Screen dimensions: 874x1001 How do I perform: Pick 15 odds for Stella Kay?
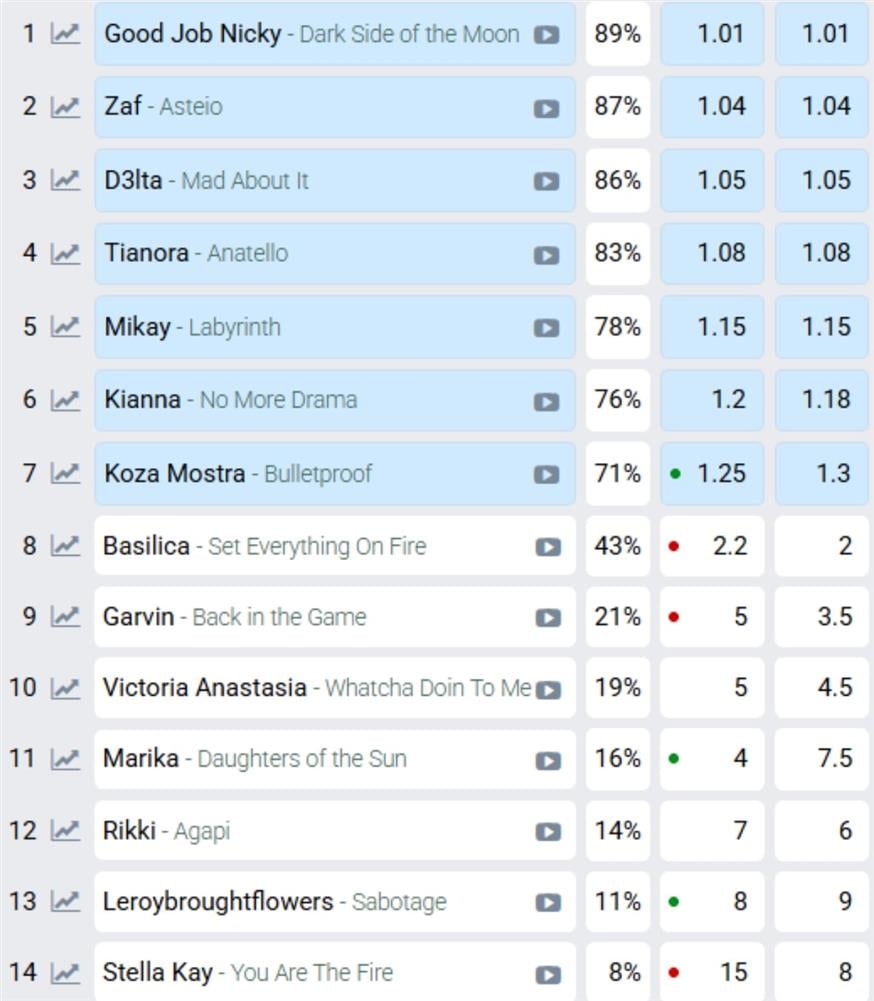712,972
